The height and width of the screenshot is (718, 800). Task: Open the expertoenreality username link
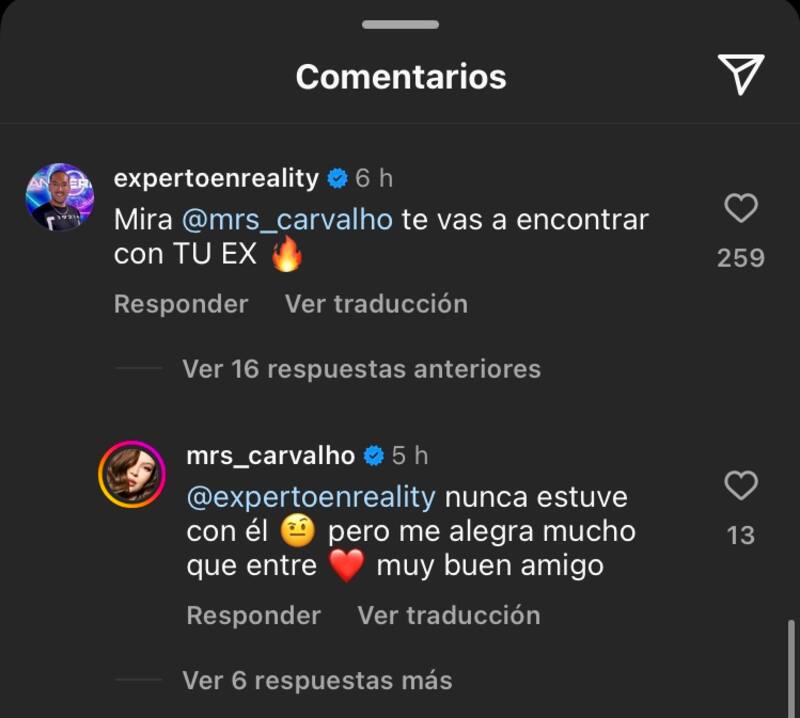click(x=216, y=179)
